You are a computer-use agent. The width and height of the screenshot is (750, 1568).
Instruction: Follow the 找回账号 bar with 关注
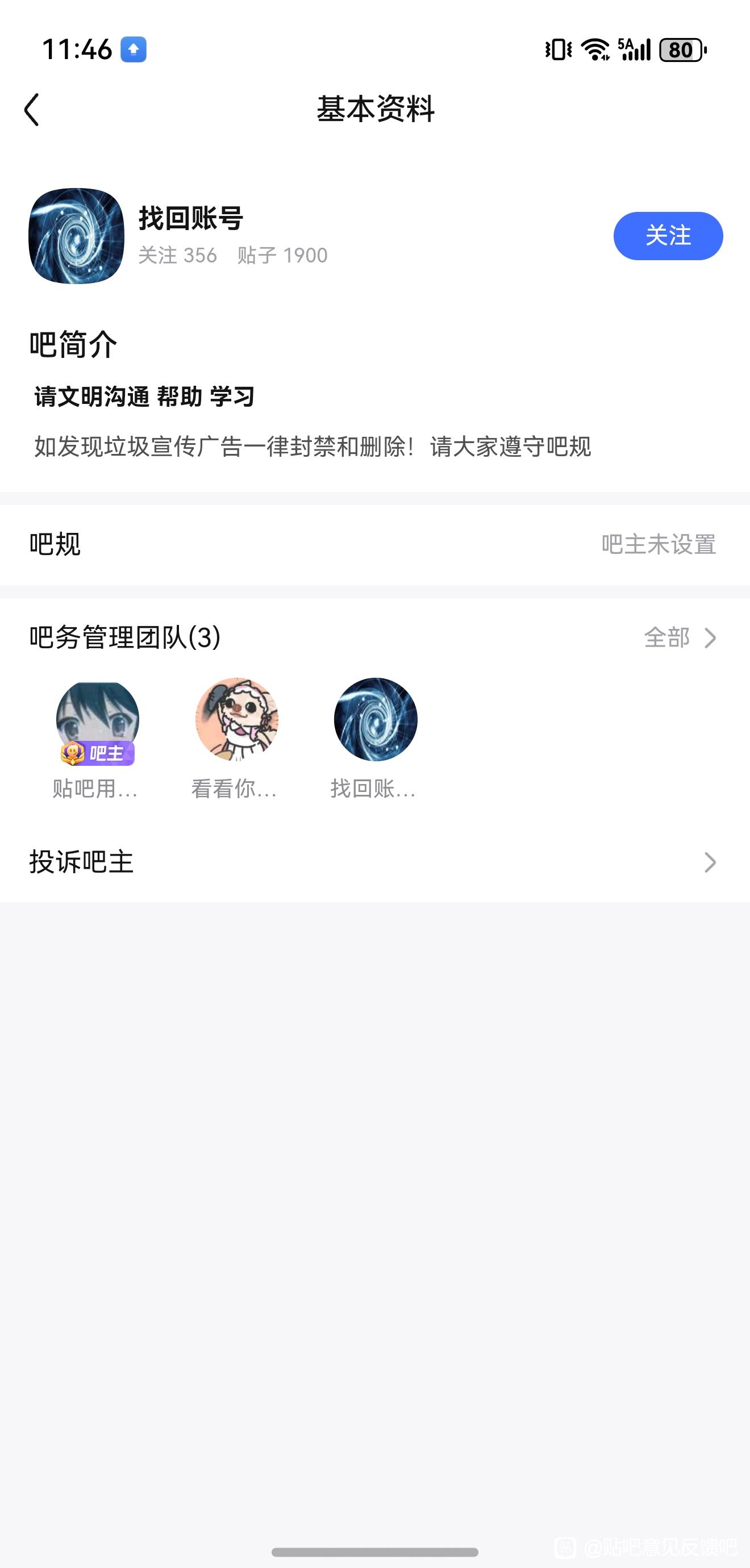click(667, 236)
